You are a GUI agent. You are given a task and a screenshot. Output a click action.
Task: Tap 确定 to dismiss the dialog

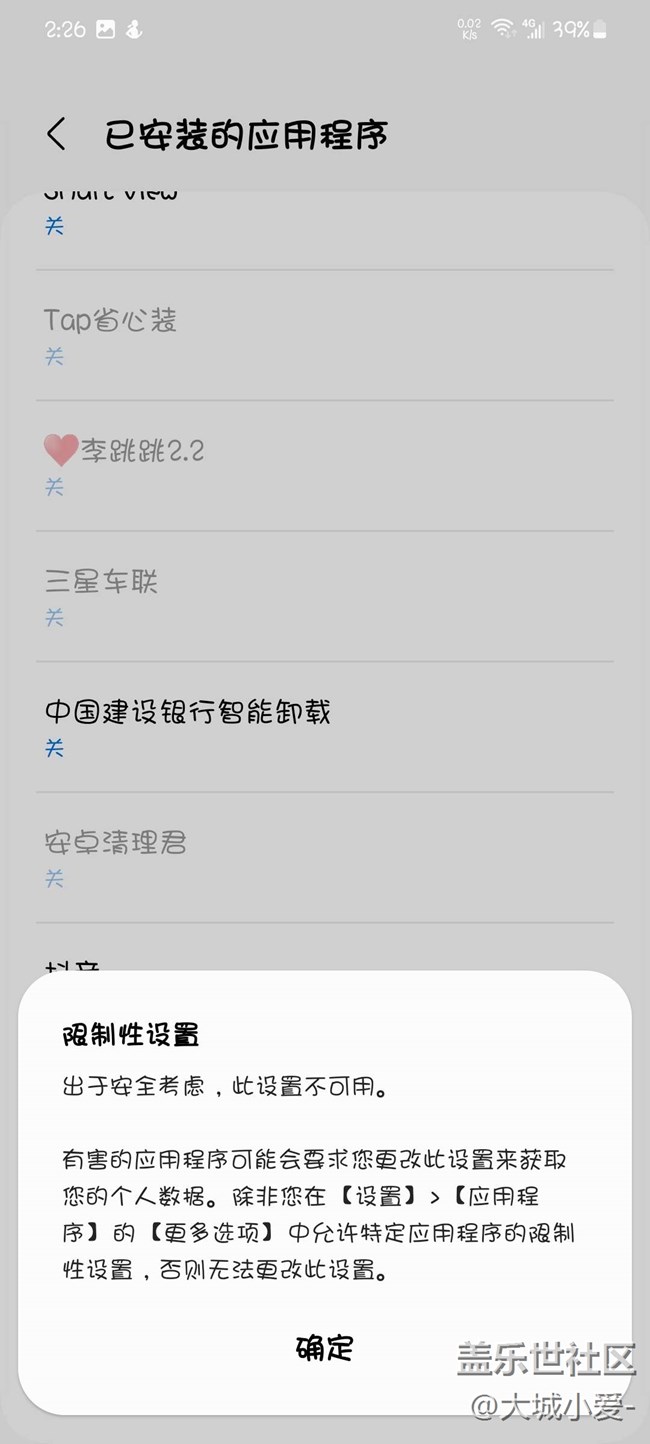click(325, 1347)
